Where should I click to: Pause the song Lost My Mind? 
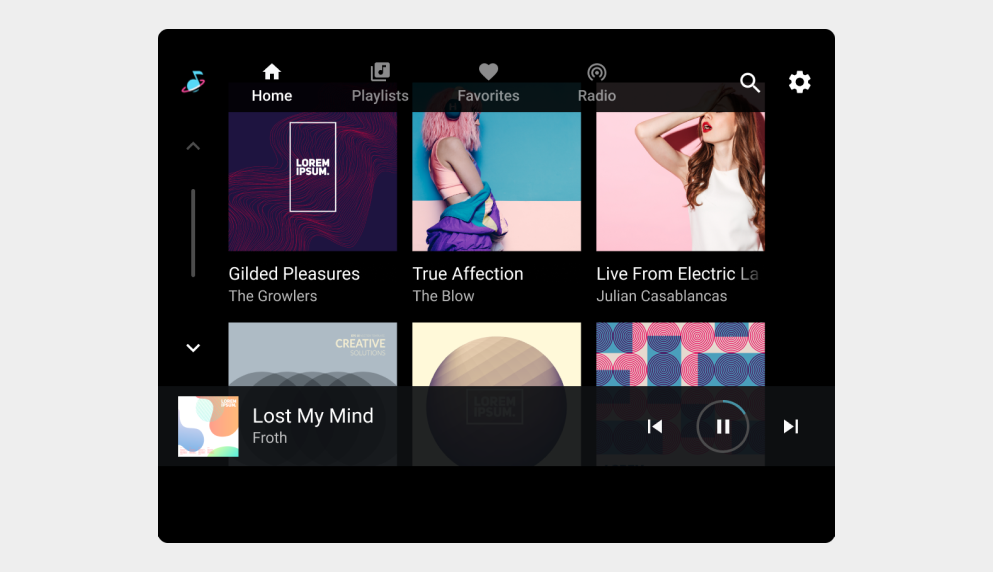tap(723, 427)
